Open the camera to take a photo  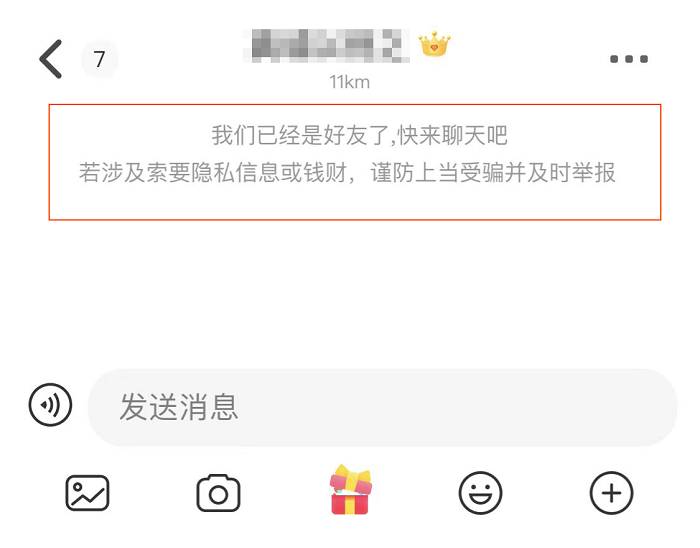pos(218,493)
